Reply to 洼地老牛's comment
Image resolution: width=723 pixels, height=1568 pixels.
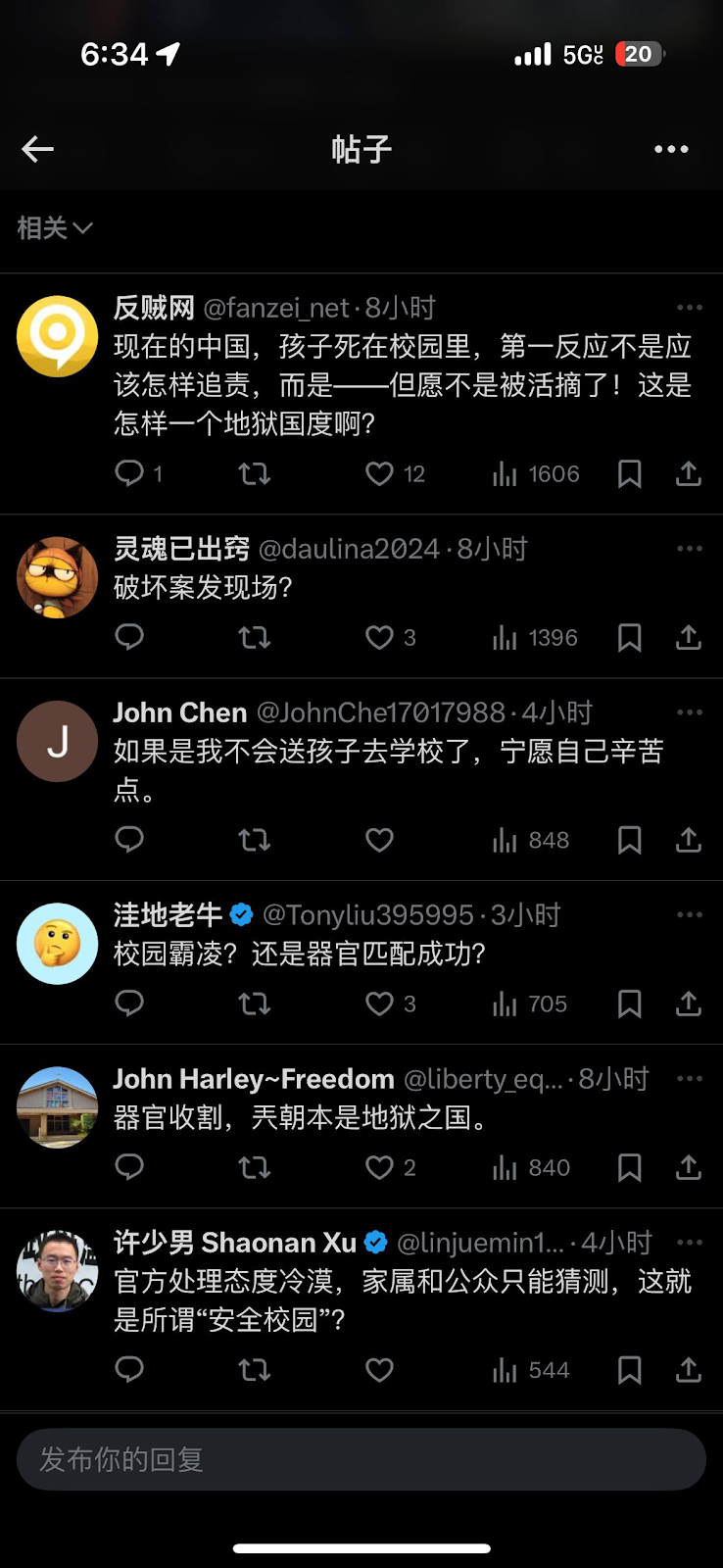[130, 1004]
